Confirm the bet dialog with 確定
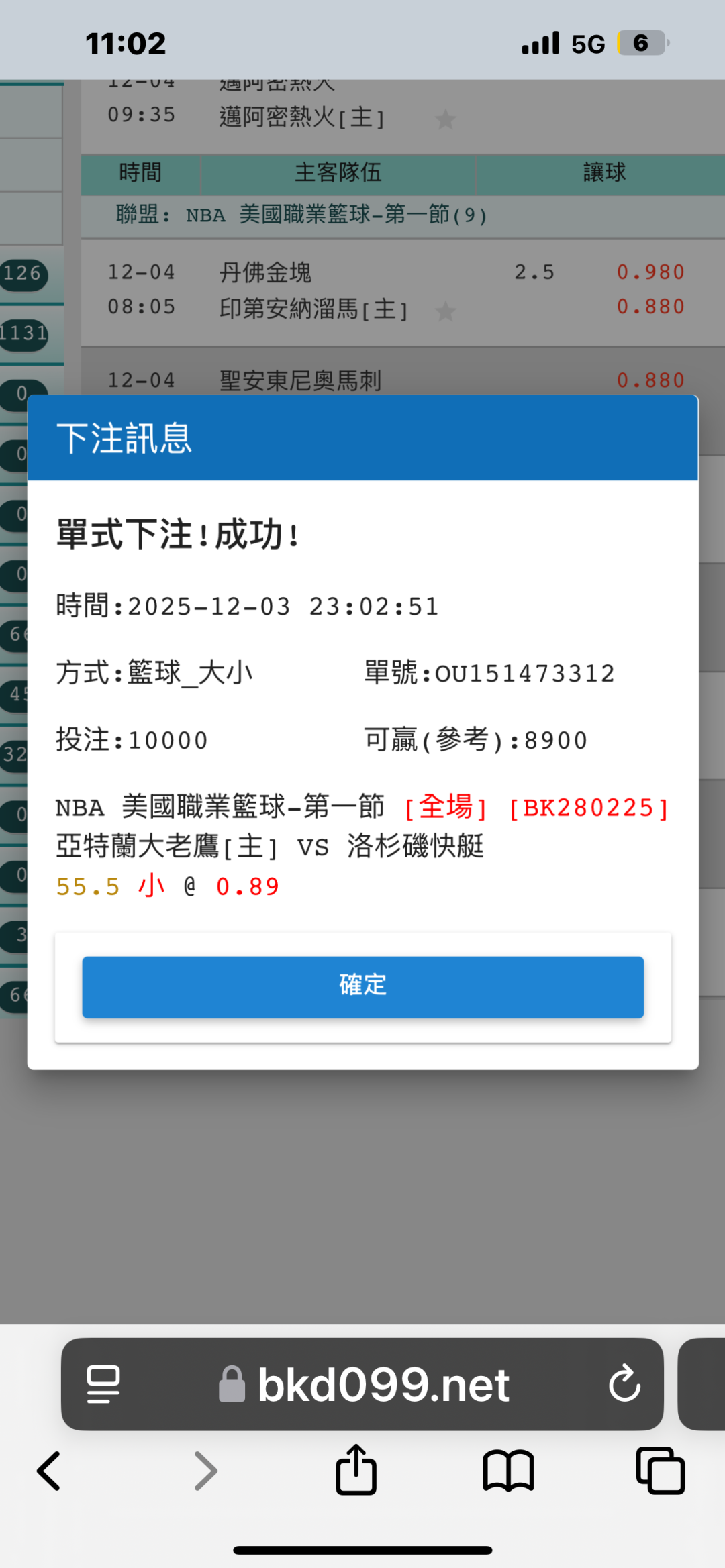 pyautogui.click(x=362, y=987)
